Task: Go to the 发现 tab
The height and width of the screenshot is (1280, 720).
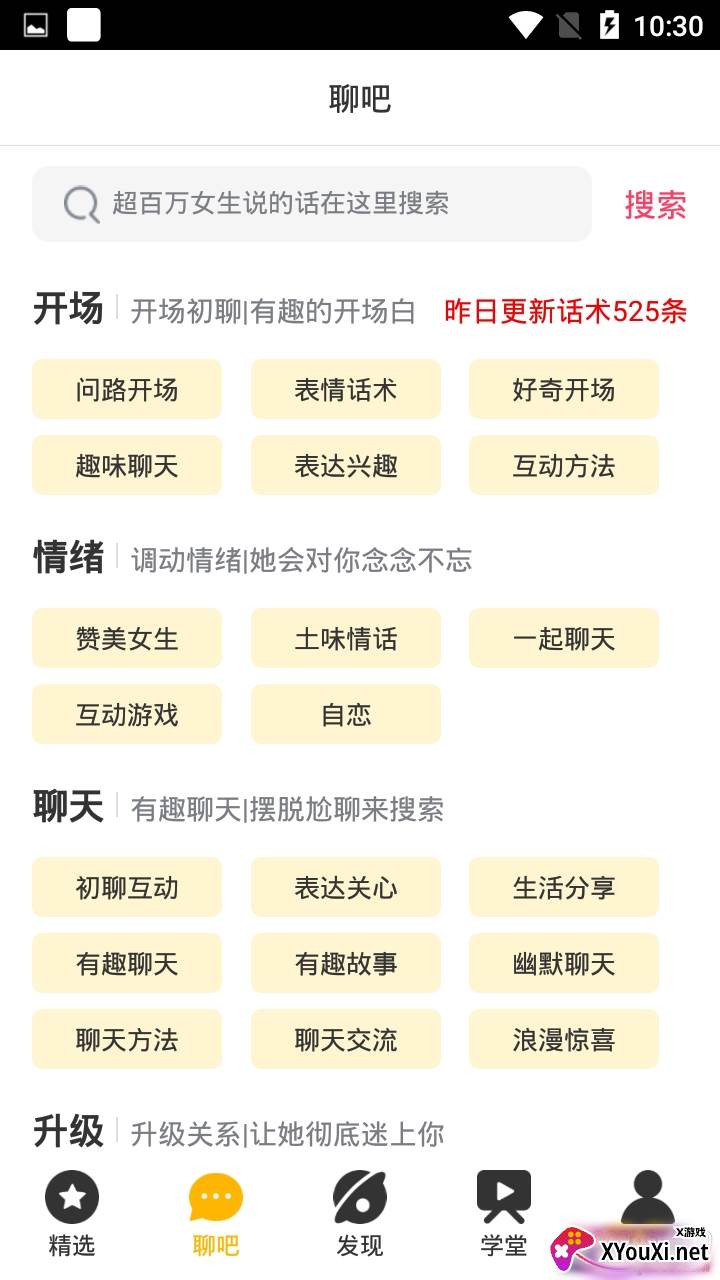Action: [x=360, y=1212]
